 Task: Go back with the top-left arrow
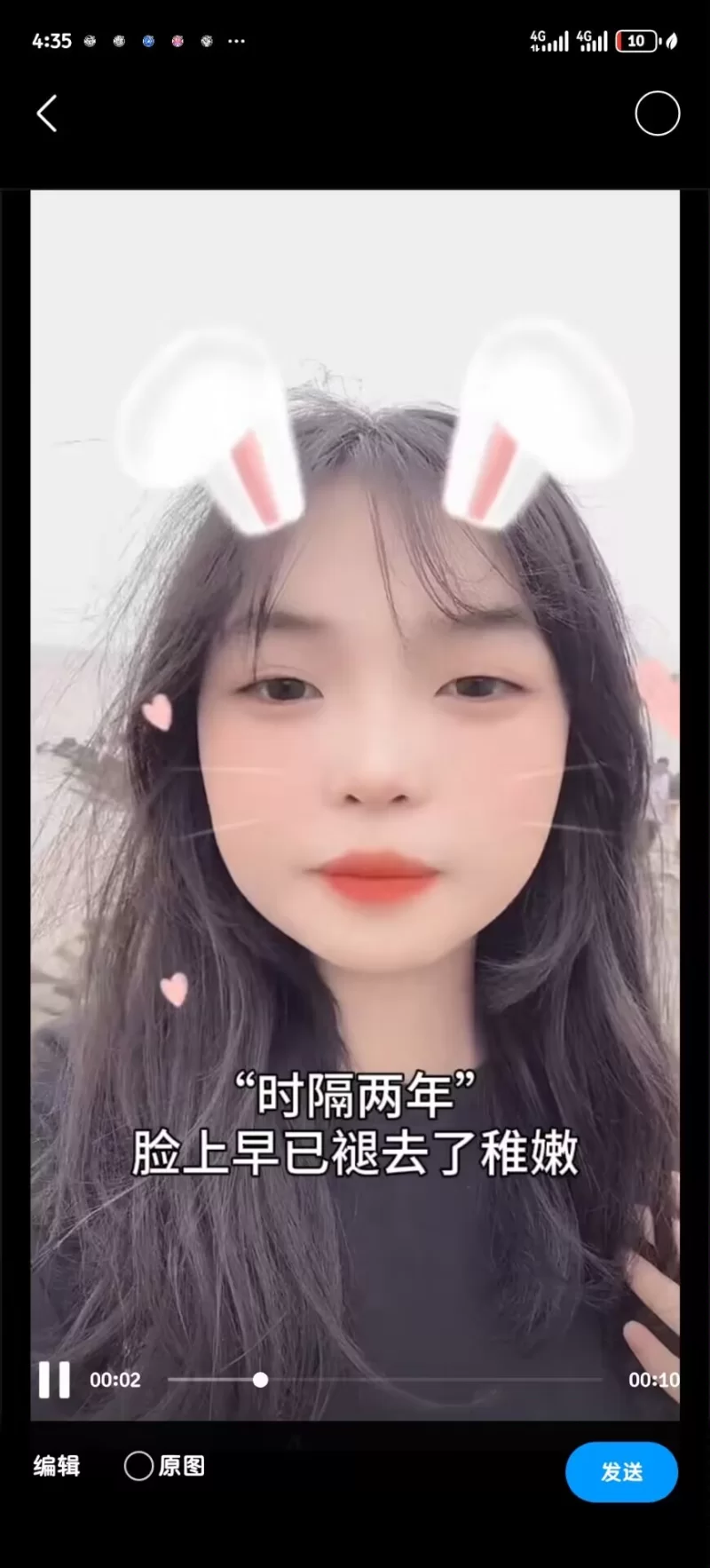click(x=47, y=114)
